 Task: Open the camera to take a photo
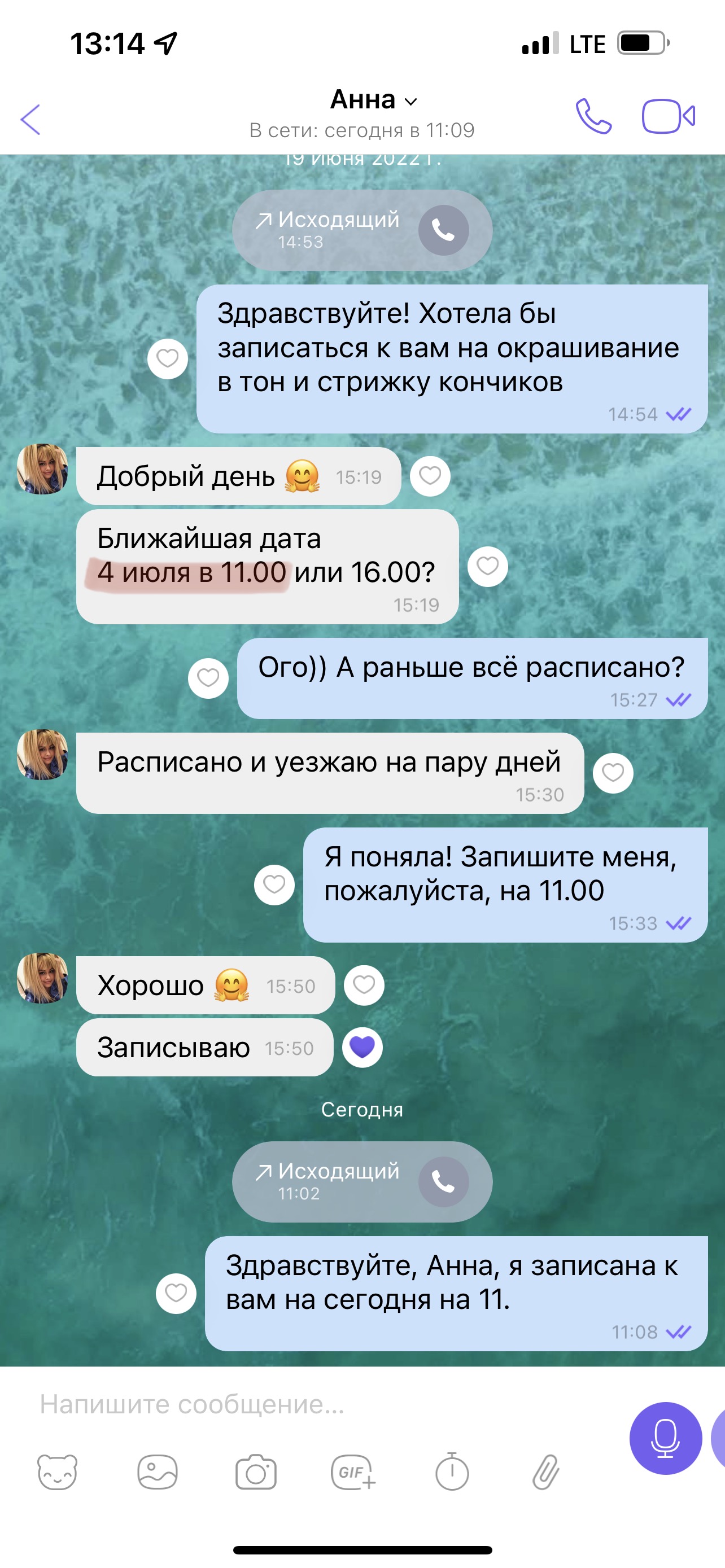tap(256, 1472)
